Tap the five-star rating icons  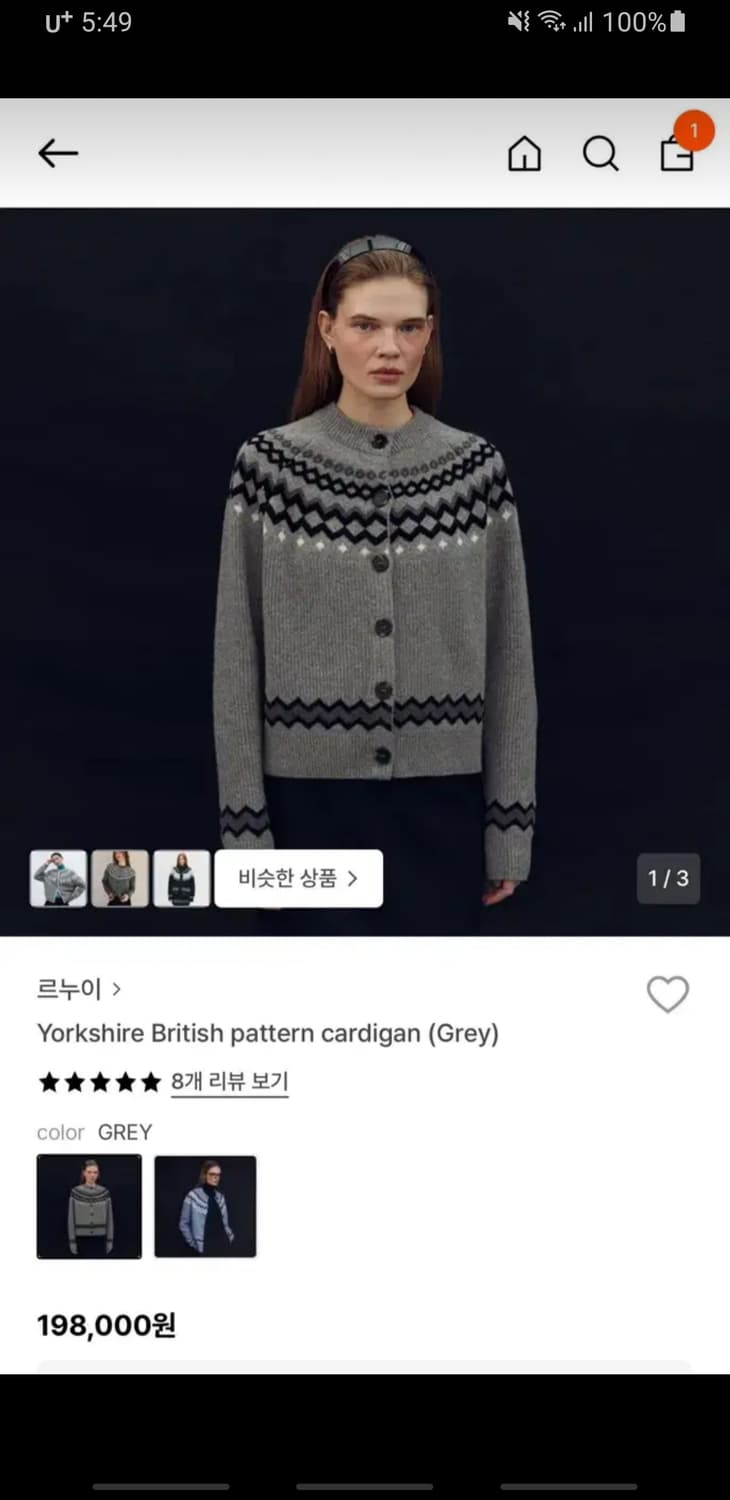(99, 1081)
